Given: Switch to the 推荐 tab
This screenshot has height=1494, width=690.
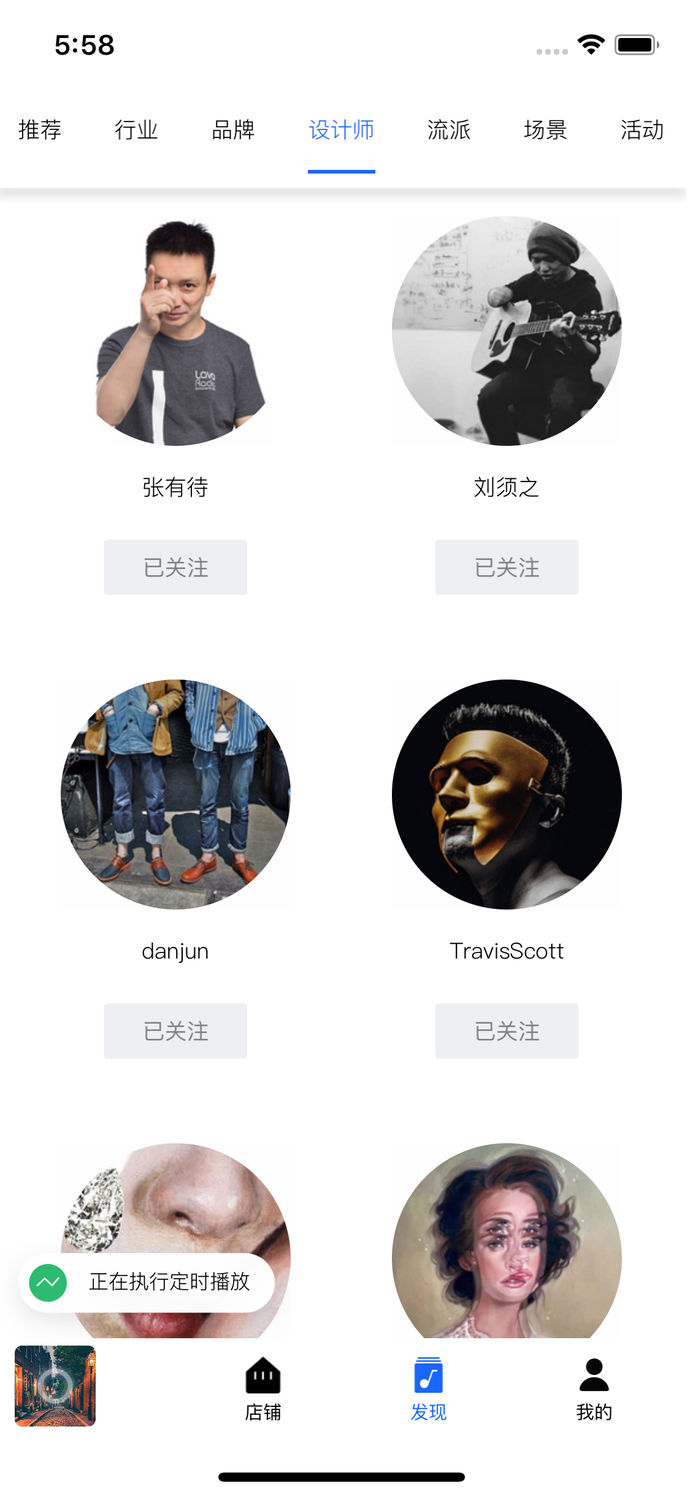Looking at the screenshot, I should (x=40, y=130).
